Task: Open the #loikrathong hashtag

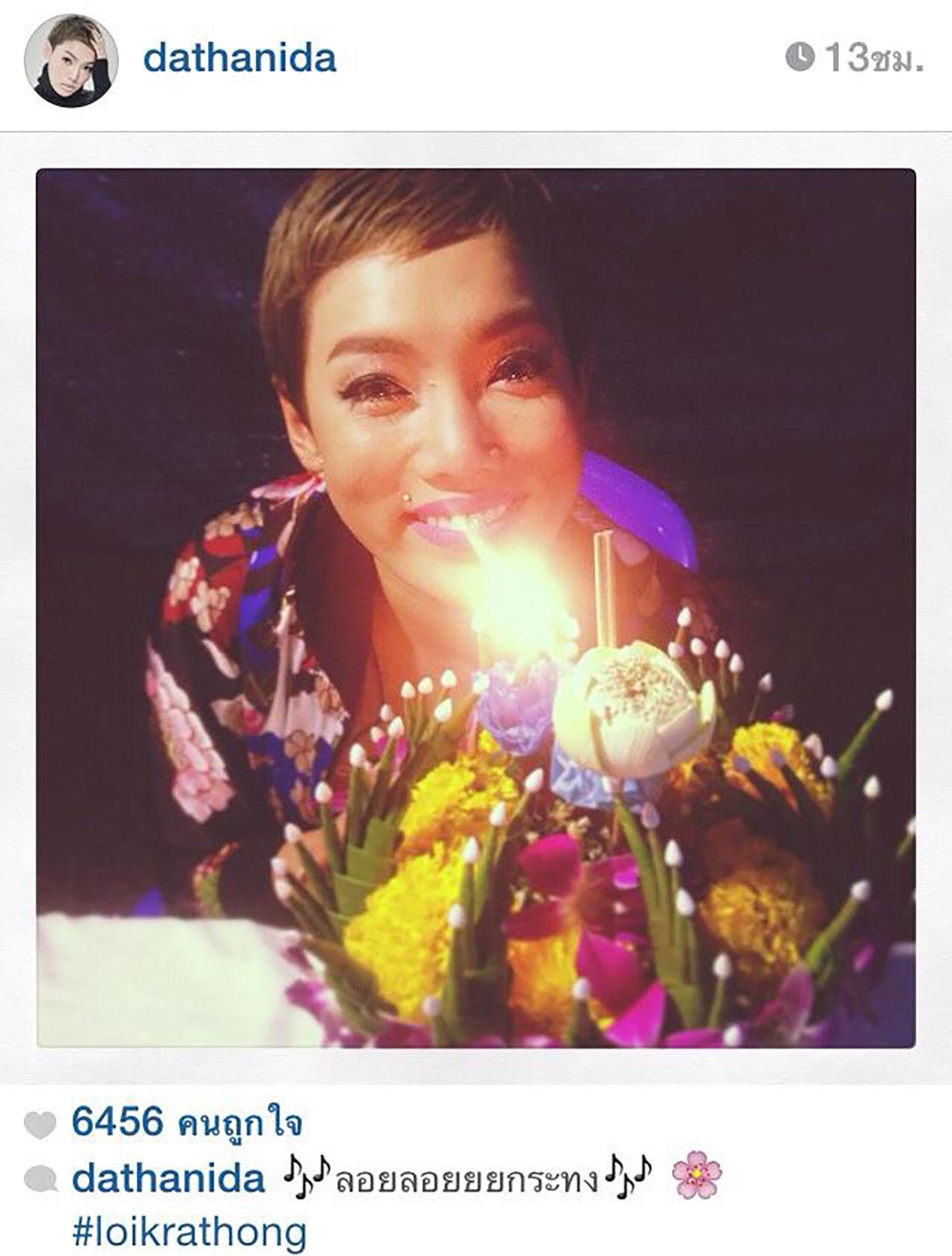Action: pyautogui.click(x=189, y=1231)
